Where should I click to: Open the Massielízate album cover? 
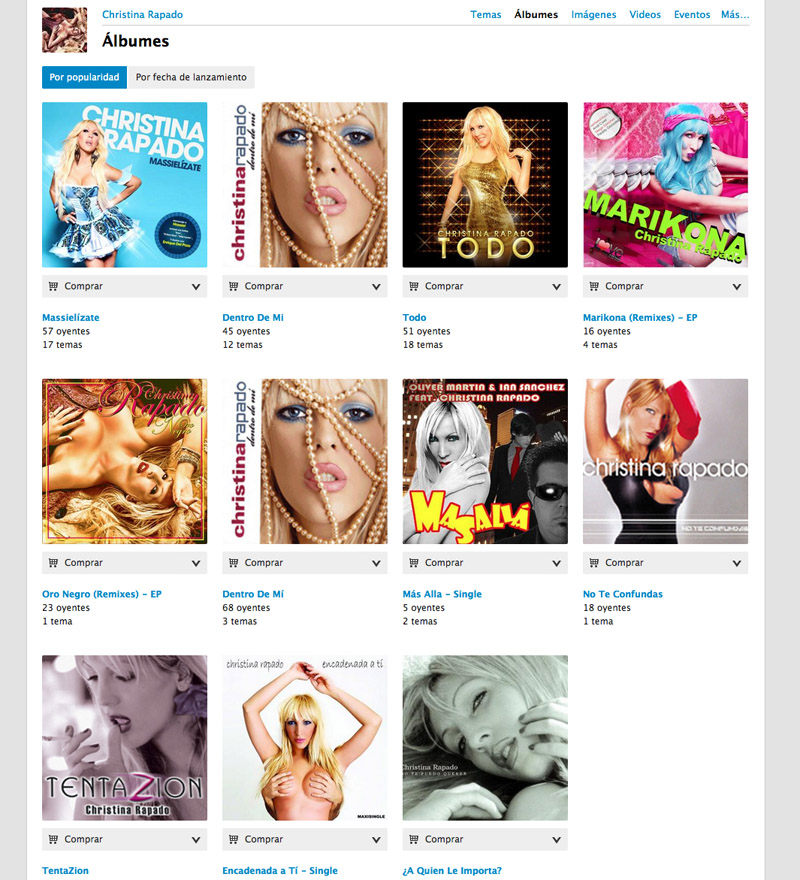124,184
